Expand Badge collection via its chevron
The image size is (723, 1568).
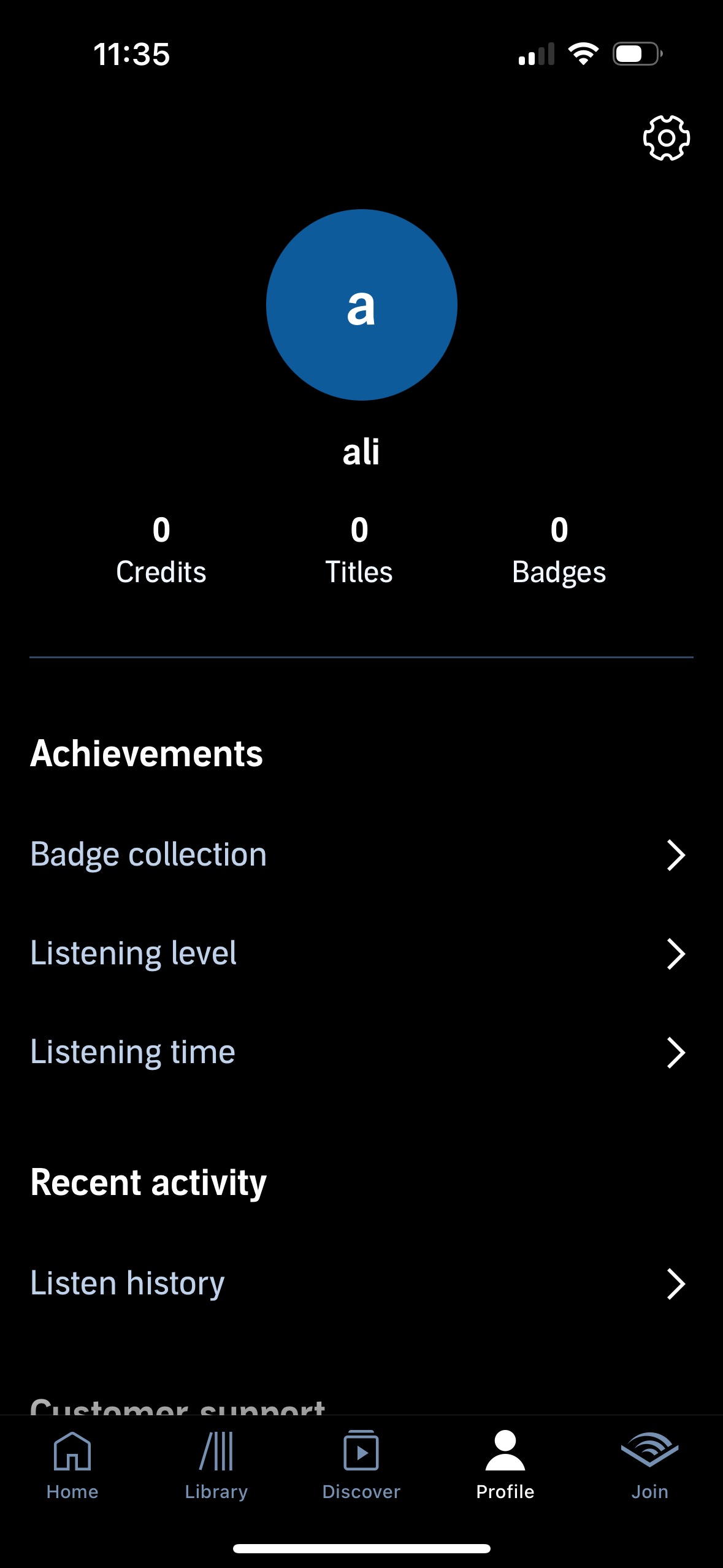[x=675, y=855]
